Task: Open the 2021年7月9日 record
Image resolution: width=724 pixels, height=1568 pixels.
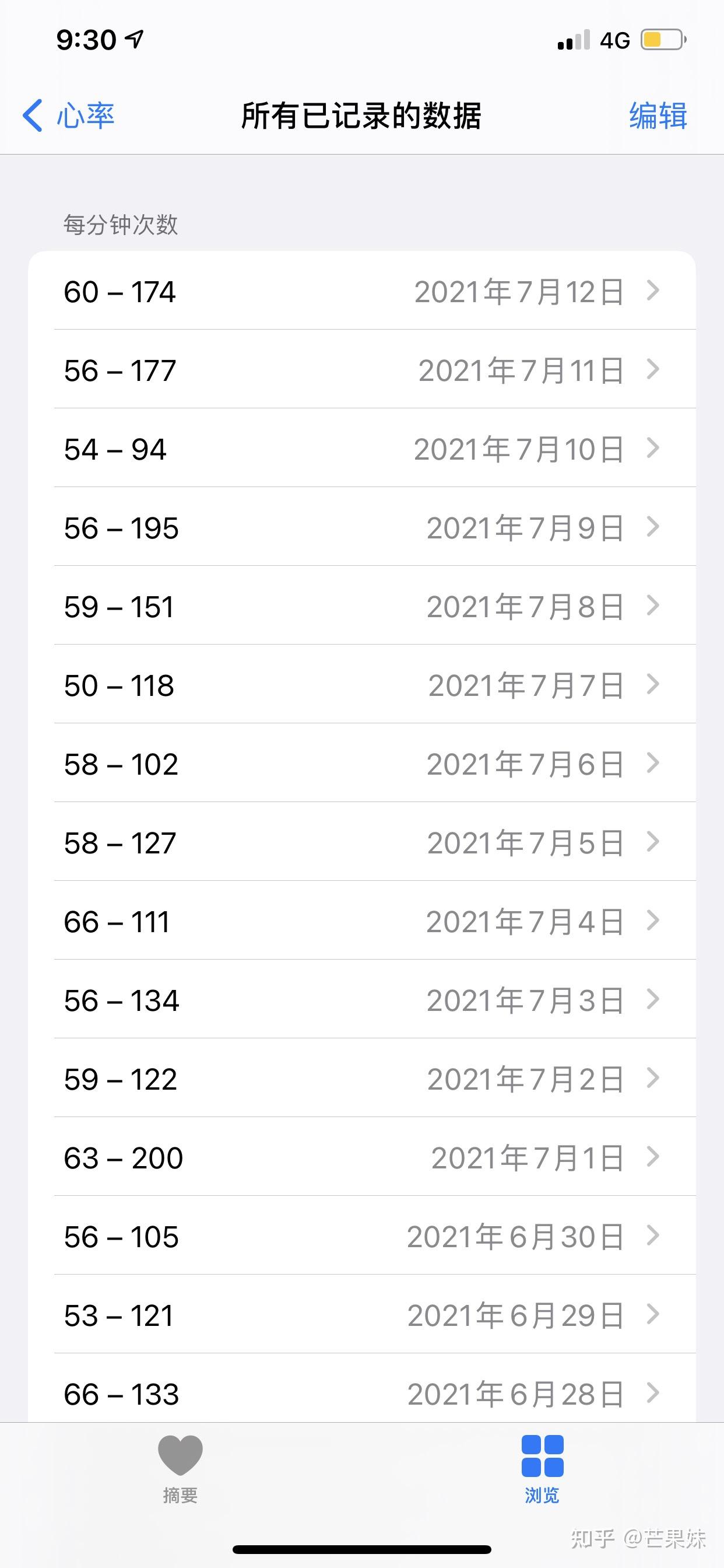Action: [362, 527]
